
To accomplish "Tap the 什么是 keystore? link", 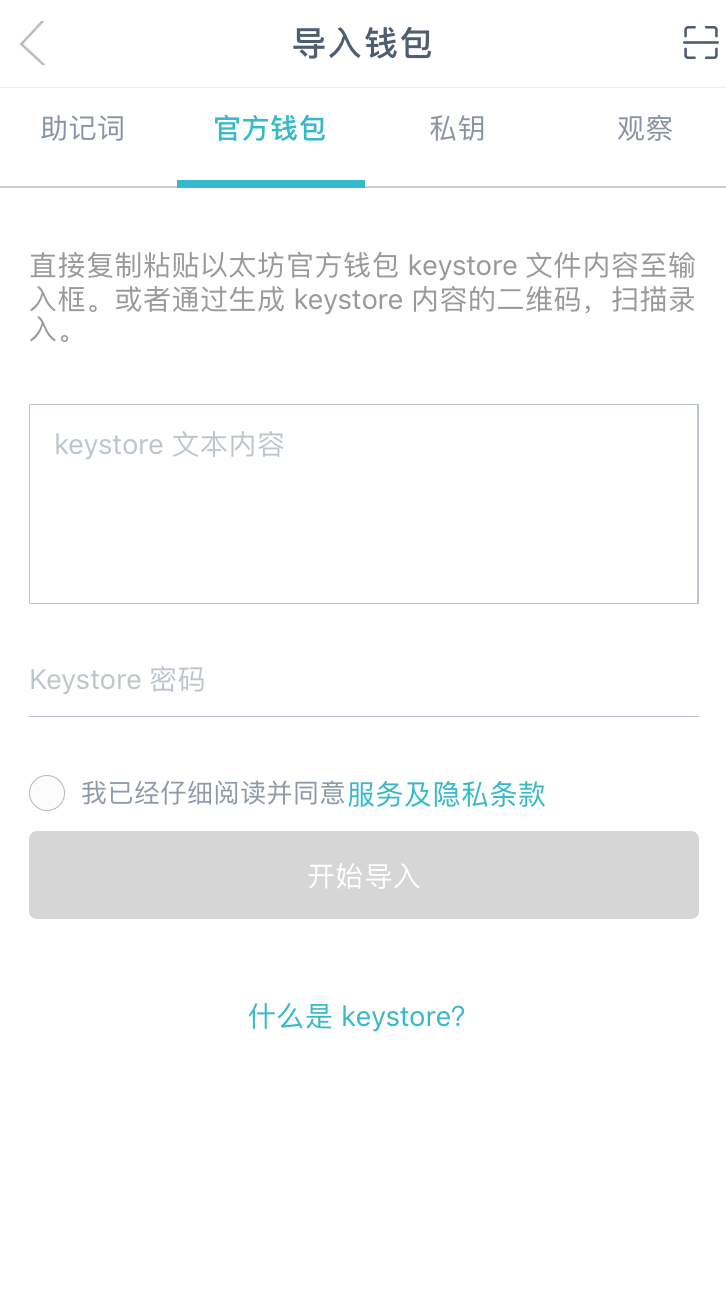I will 356,1016.
